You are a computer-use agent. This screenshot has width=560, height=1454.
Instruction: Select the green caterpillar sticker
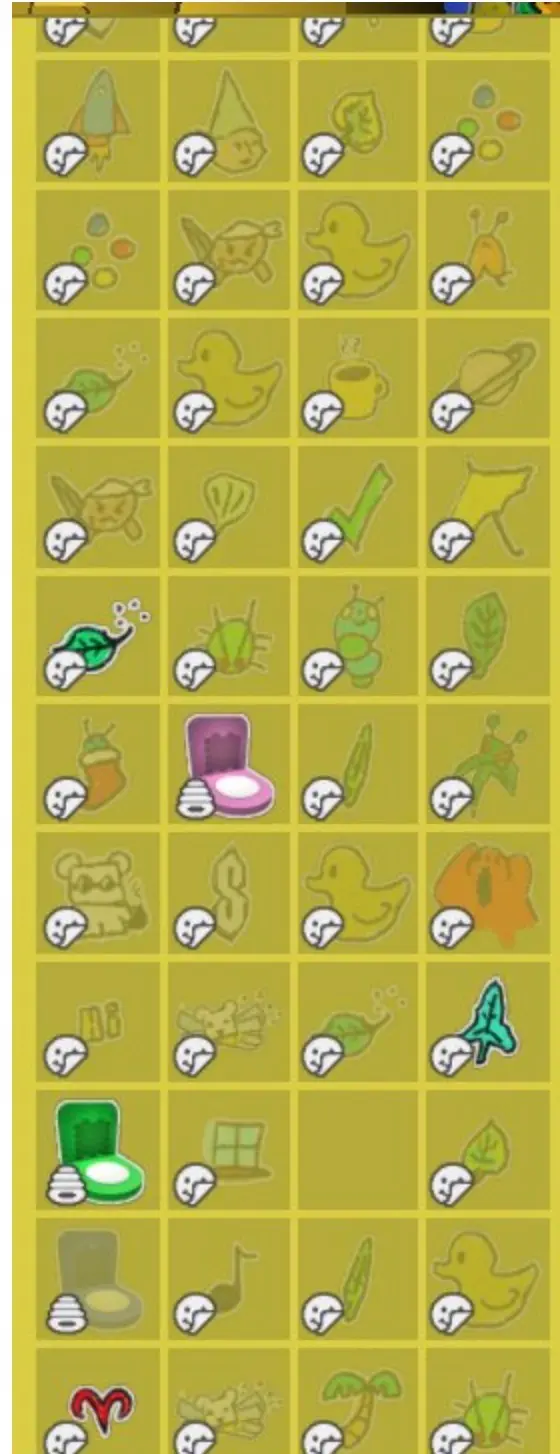(x=358, y=635)
